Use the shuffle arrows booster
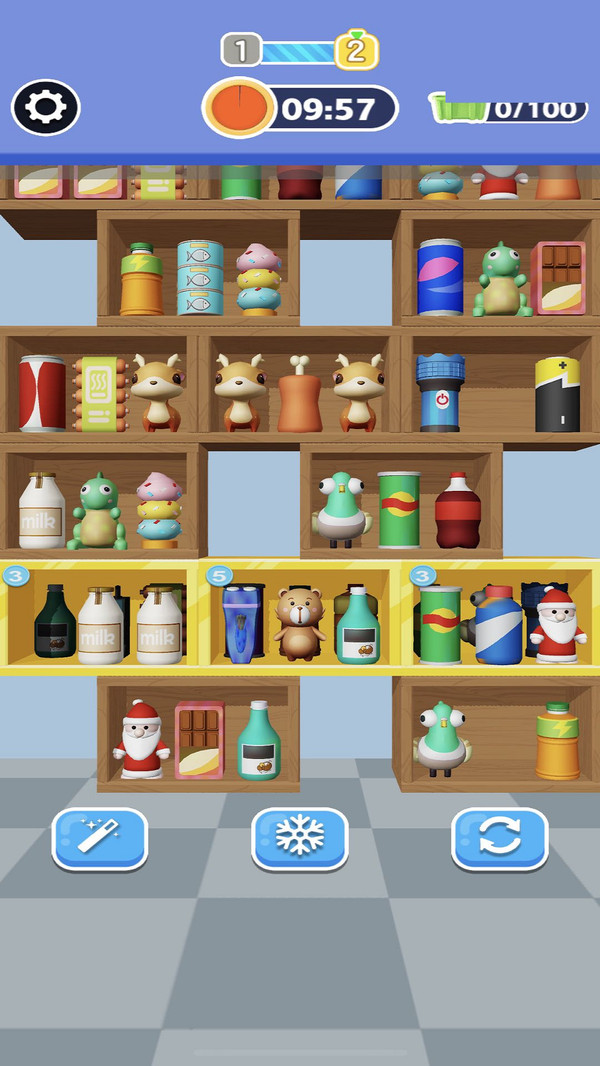 (499, 838)
